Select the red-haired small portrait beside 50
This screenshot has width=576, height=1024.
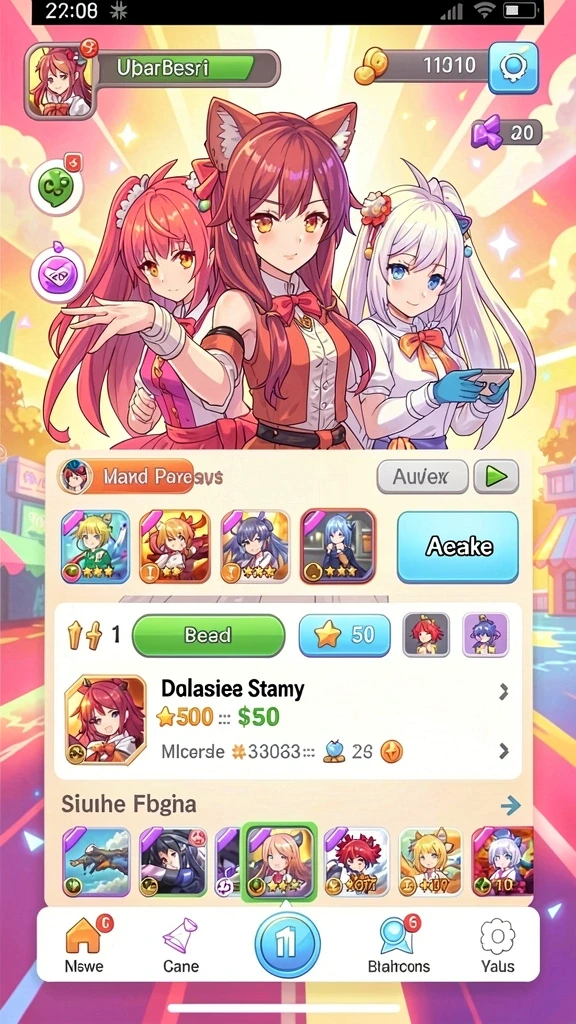426,634
